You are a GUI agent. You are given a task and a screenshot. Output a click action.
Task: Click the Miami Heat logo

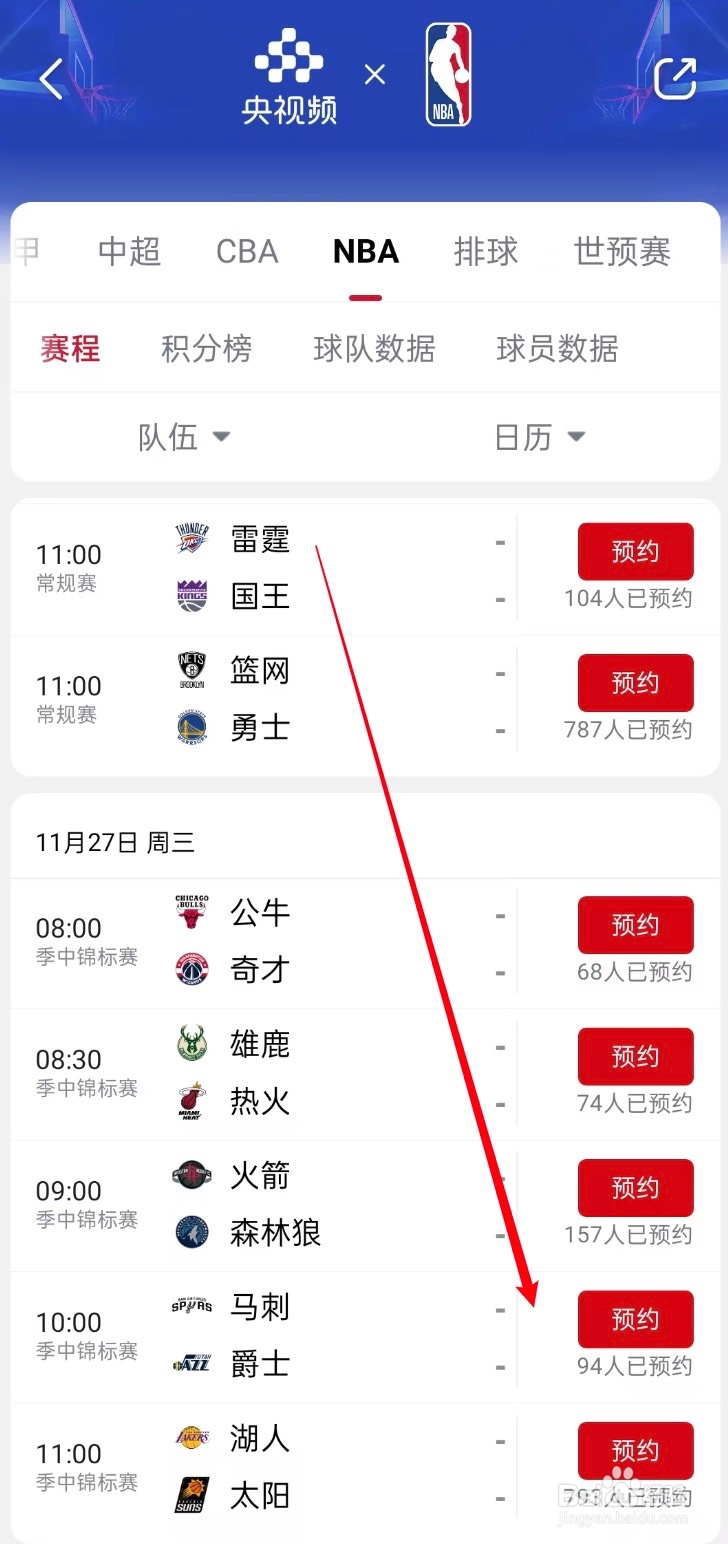coord(190,1101)
